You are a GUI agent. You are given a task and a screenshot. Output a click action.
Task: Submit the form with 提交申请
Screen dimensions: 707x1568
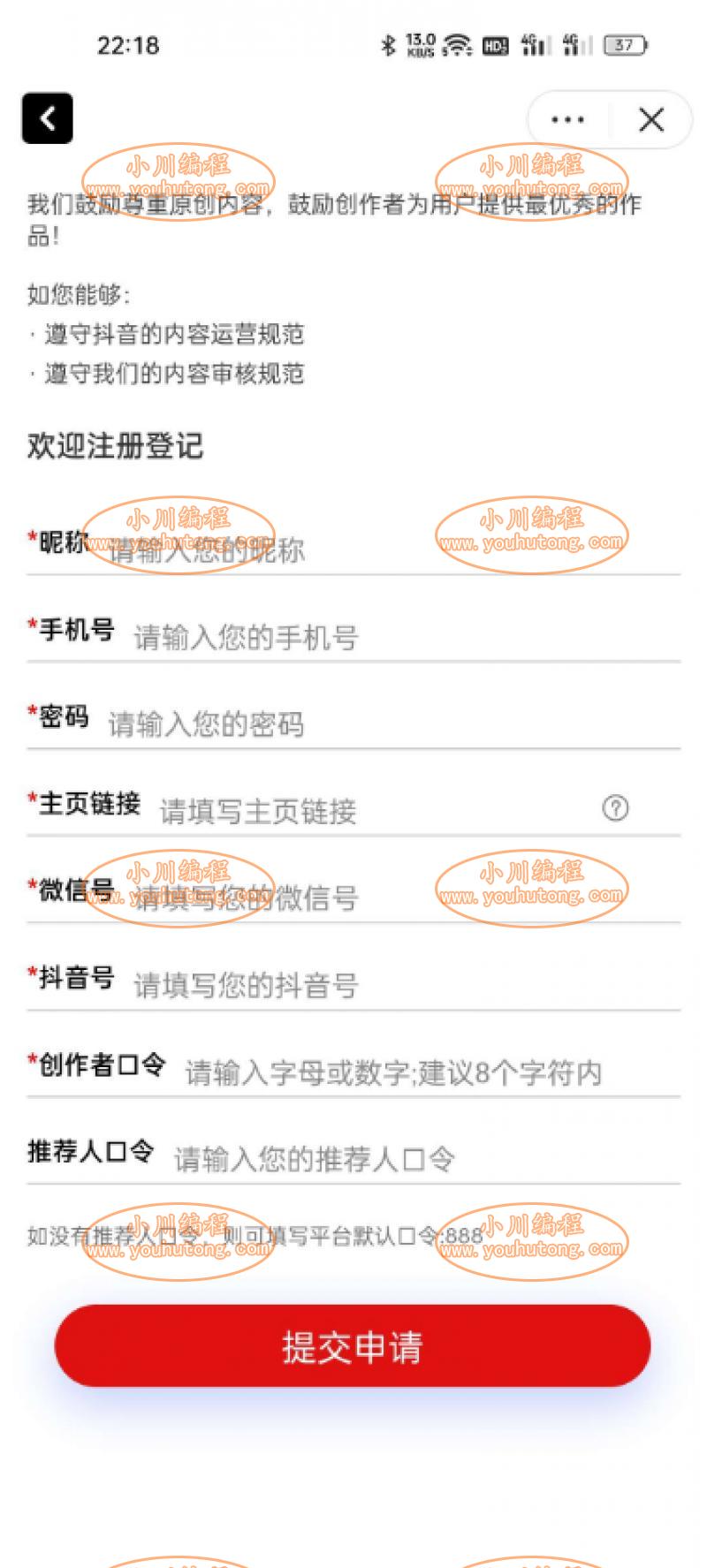pyautogui.click(x=353, y=1346)
